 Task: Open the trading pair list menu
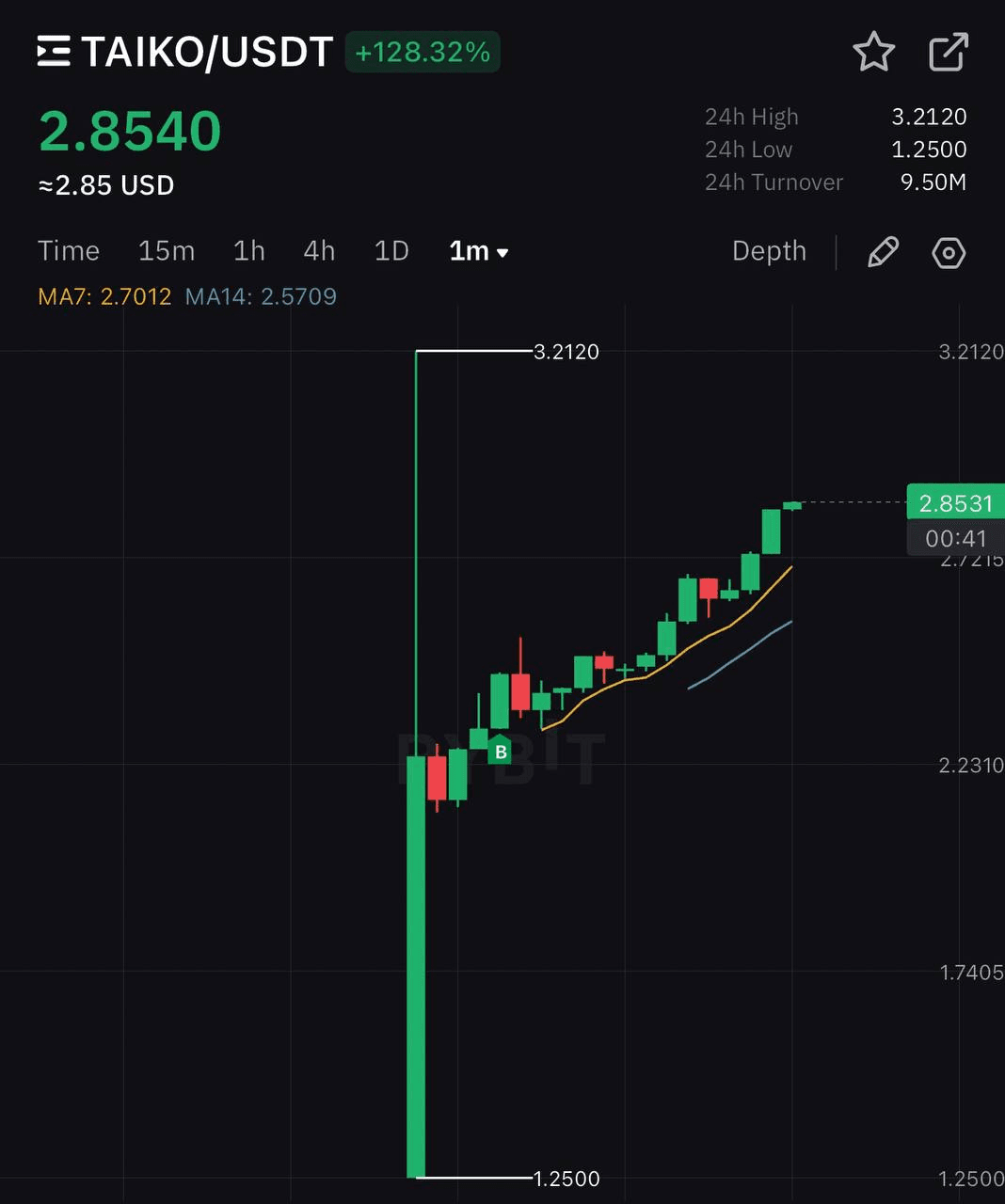click(54, 52)
